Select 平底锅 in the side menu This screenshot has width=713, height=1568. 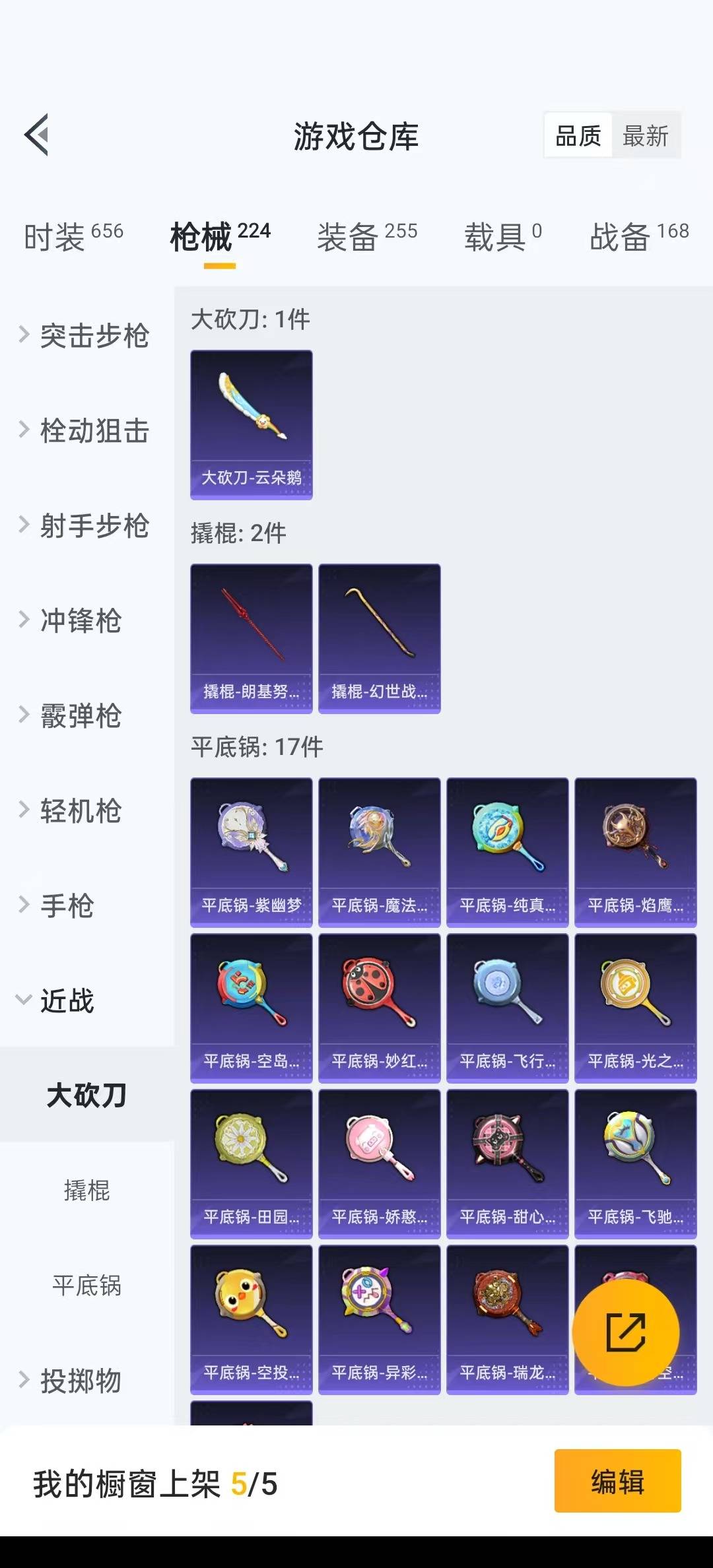(x=86, y=1286)
